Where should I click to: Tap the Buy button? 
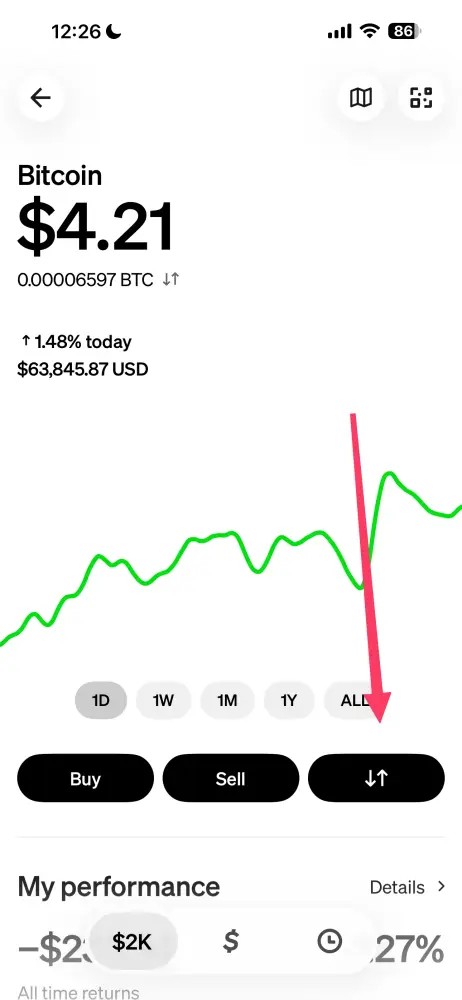click(86, 778)
